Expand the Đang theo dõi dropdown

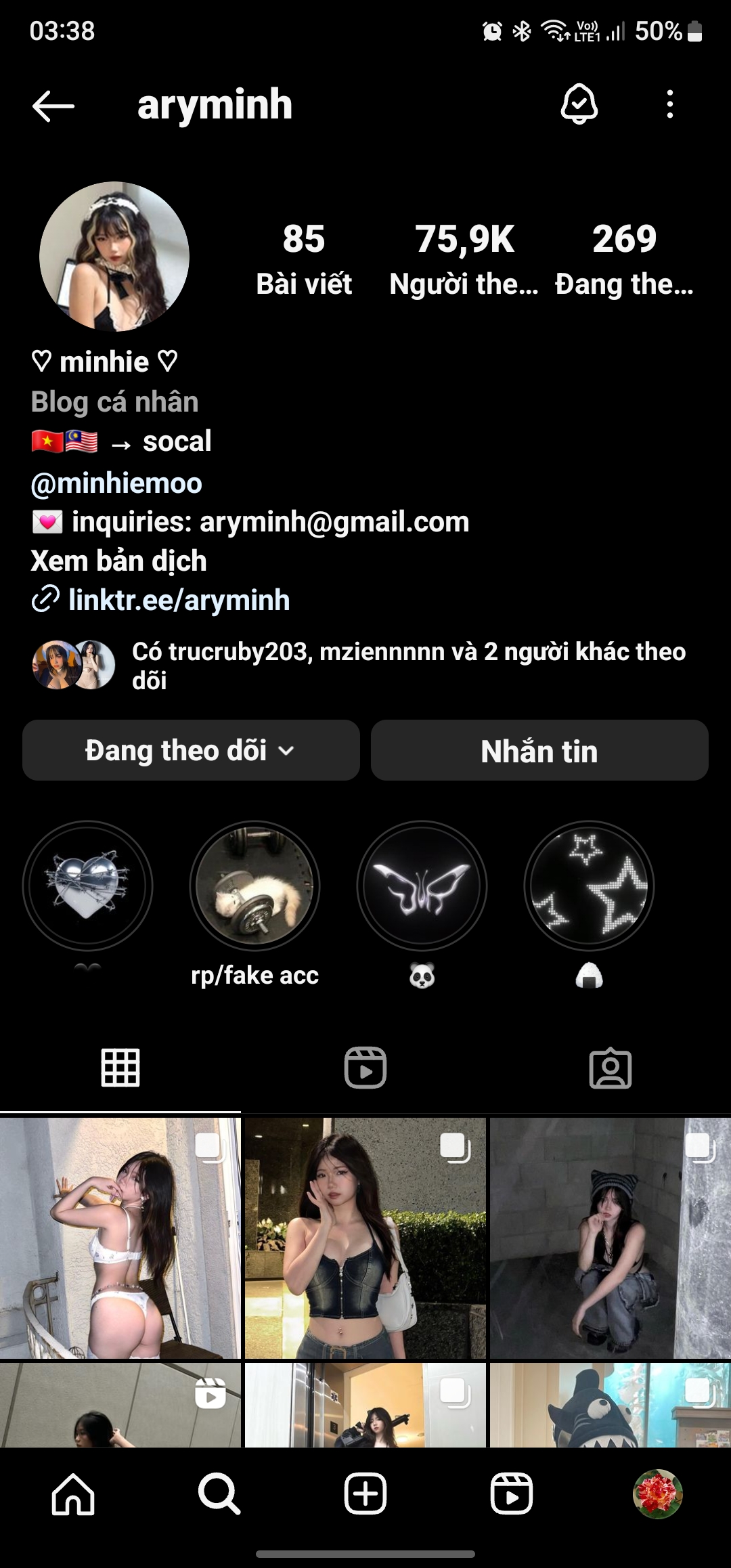[x=191, y=750]
